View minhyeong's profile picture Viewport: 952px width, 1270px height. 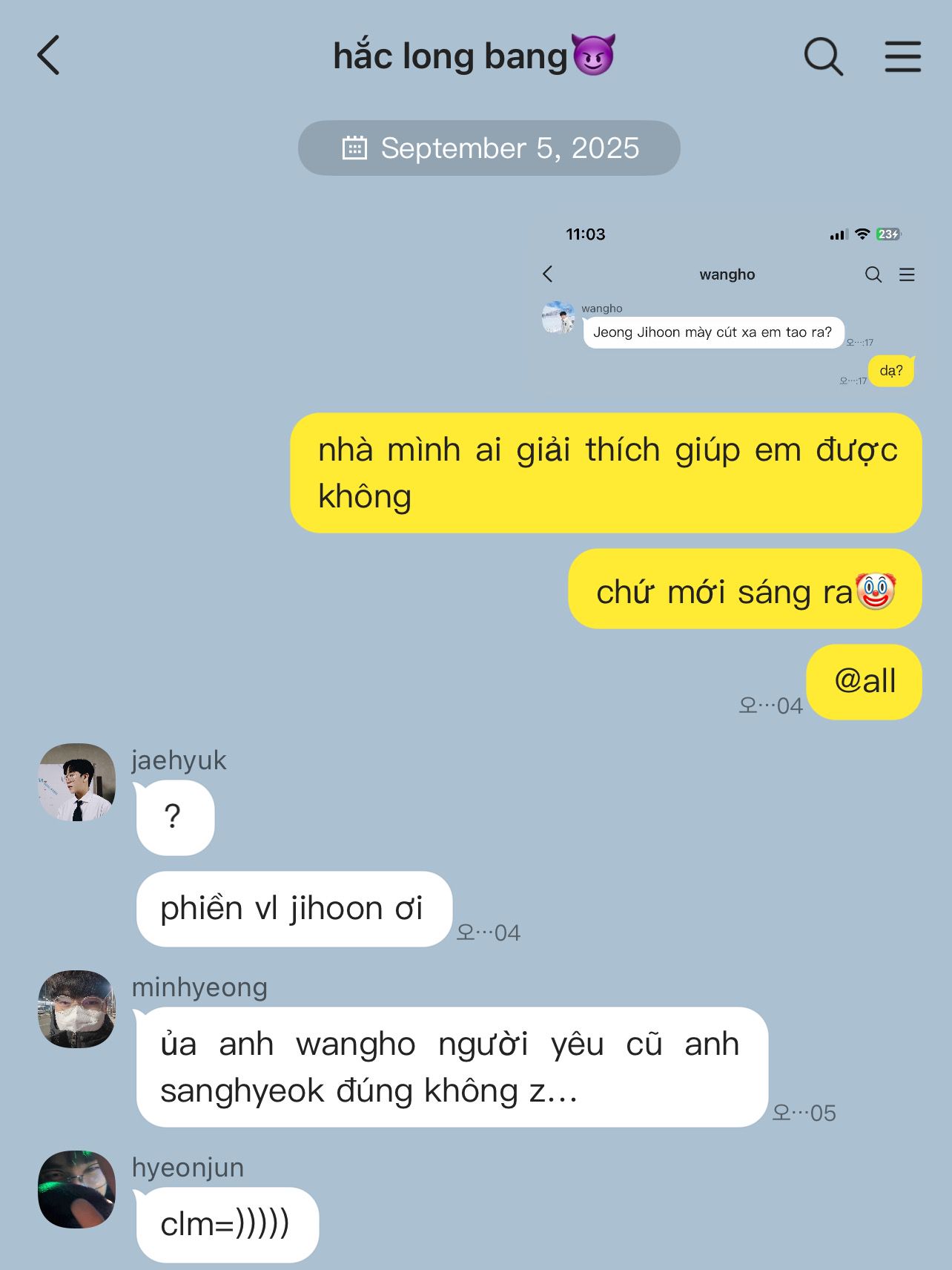[77, 1009]
